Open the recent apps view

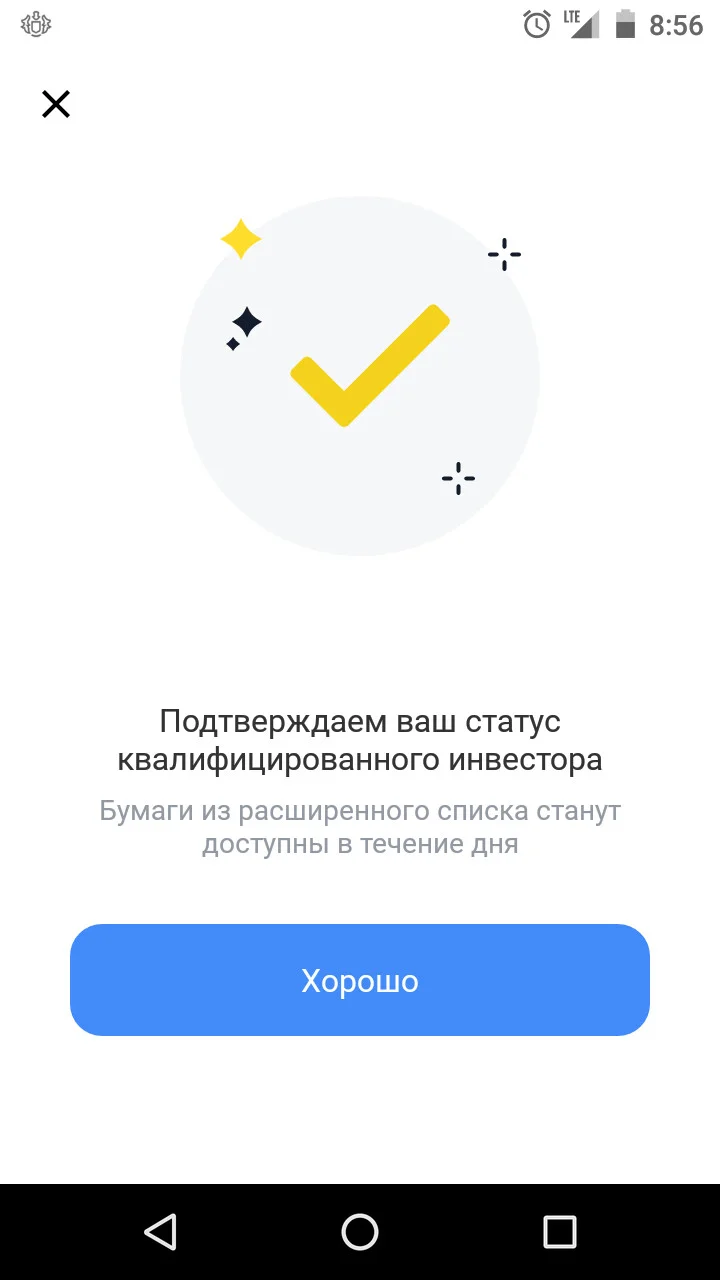560,1232
